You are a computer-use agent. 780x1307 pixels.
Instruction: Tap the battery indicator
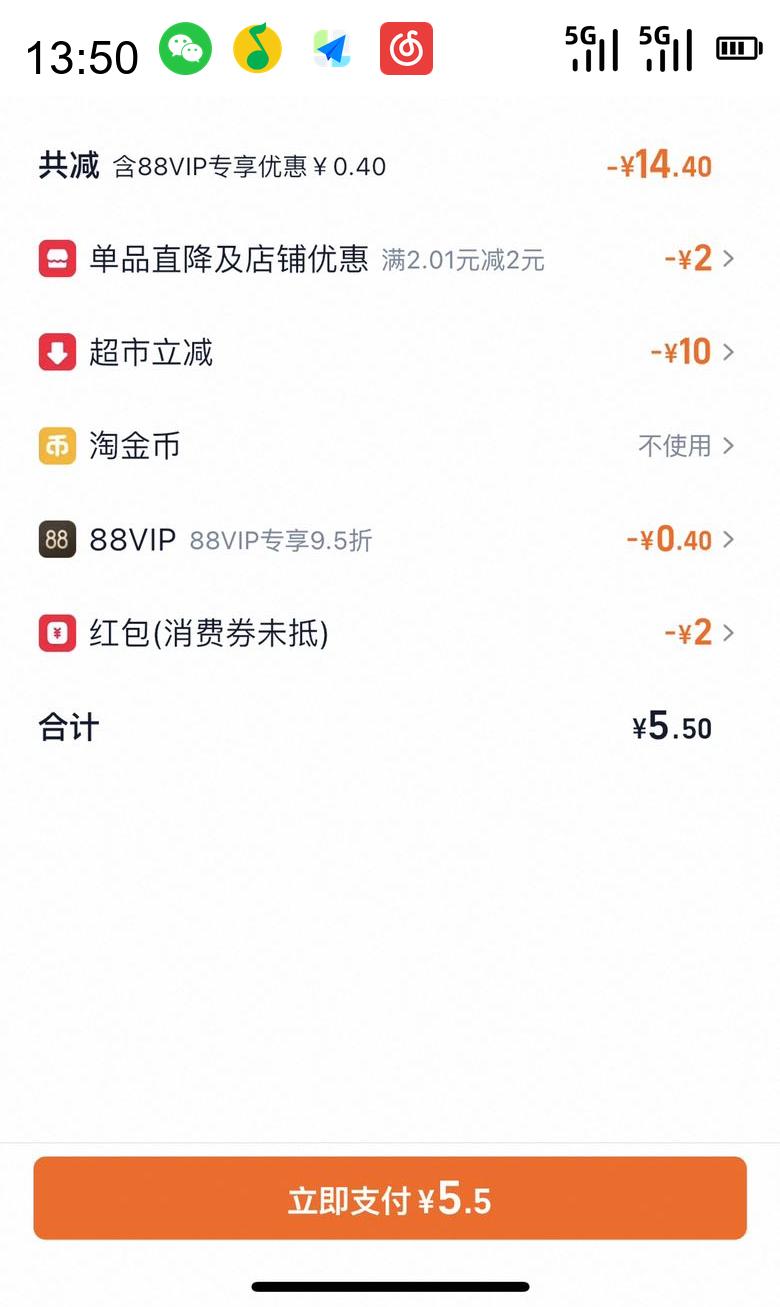point(737,48)
